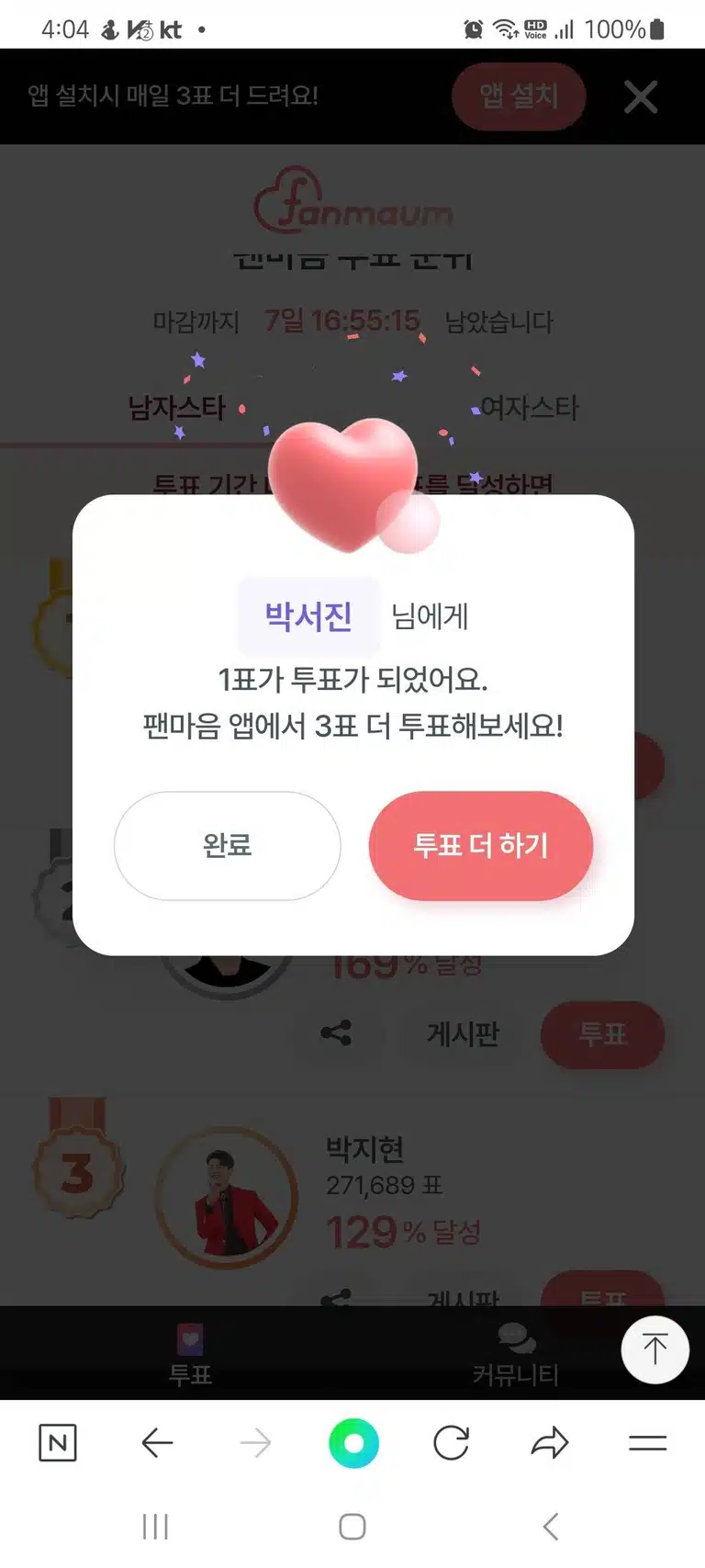The height and width of the screenshot is (1568, 705).
Task: Tap the green circle browser button
Action: click(353, 1443)
